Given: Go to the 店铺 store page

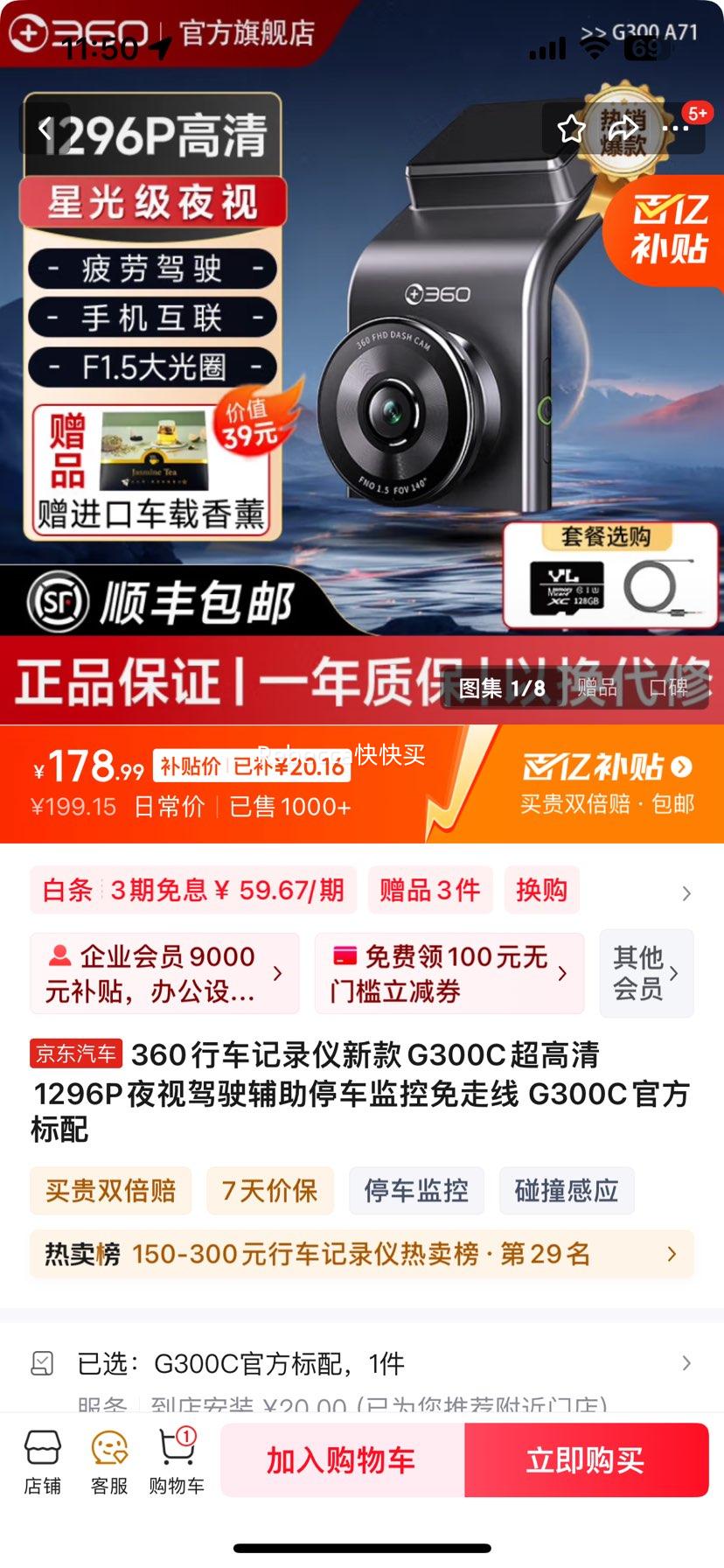Looking at the screenshot, I should point(42,1461).
